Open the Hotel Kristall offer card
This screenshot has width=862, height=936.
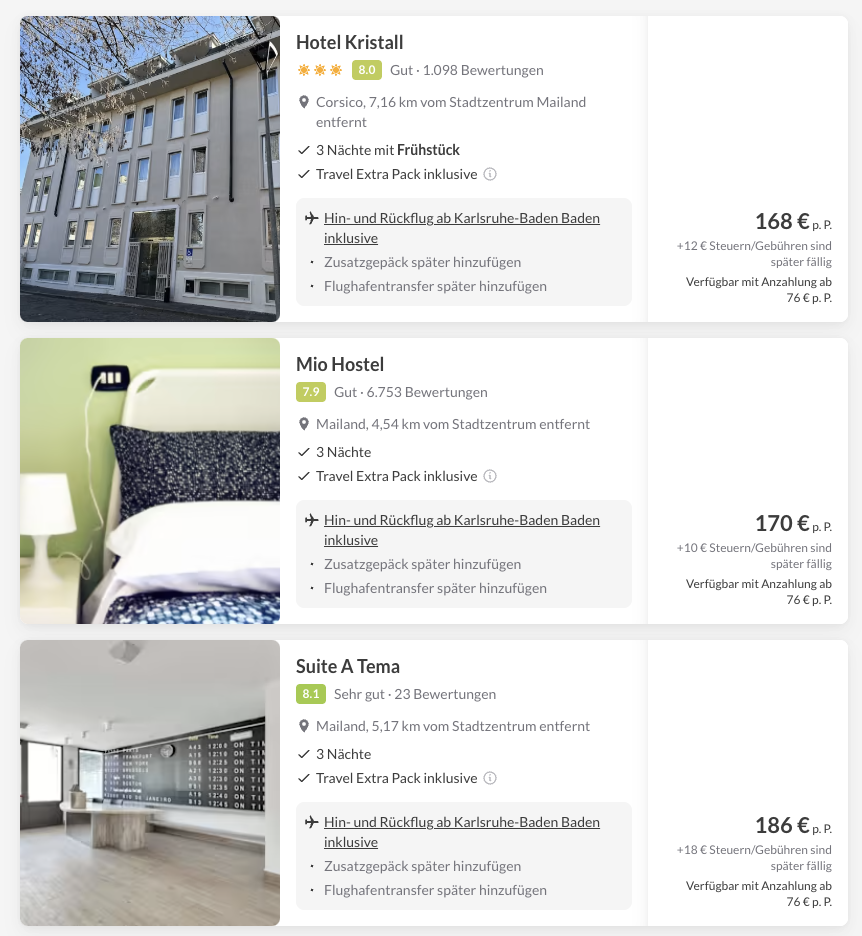click(x=349, y=42)
